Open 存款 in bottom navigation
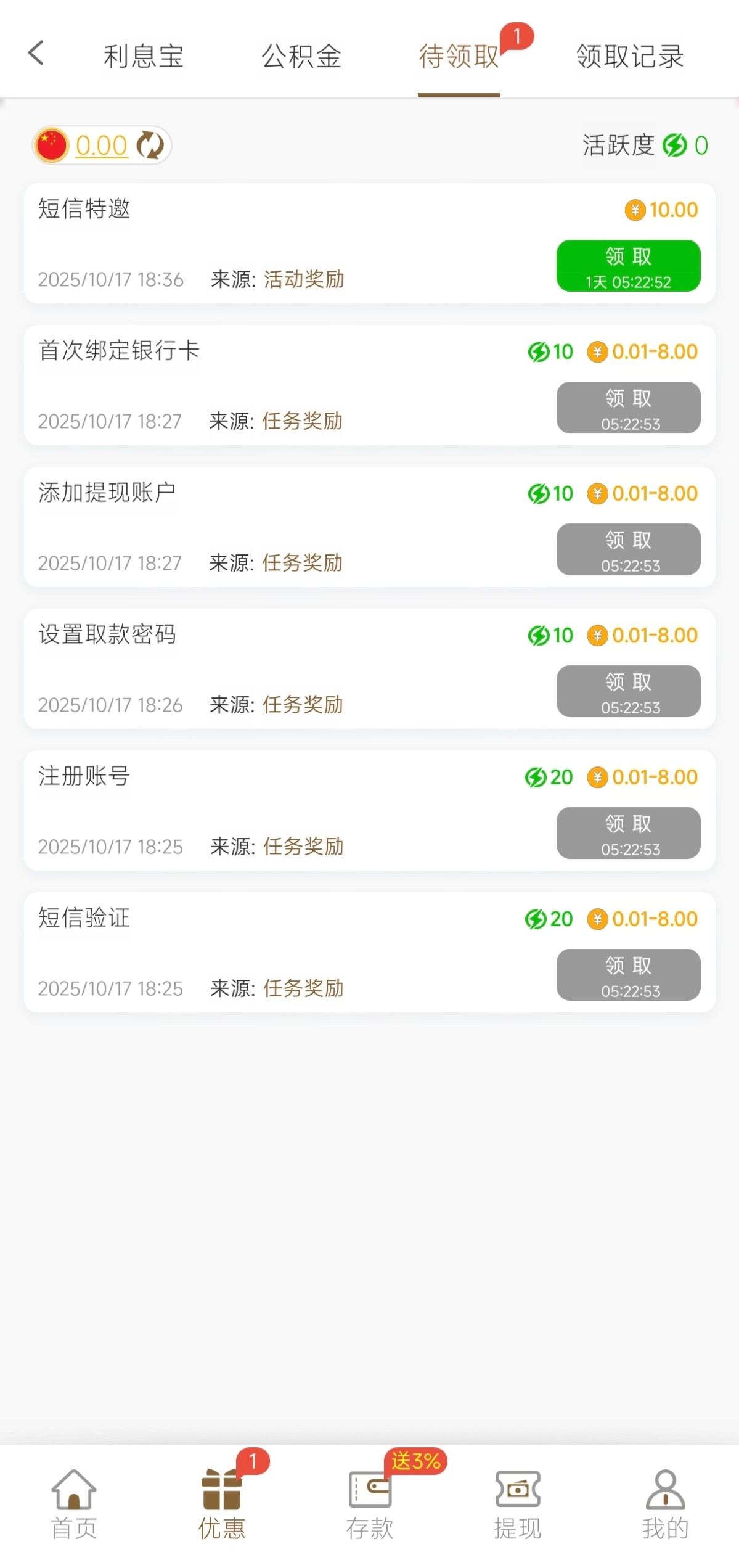The width and height of the screenshot is (739, 1568). (x=370, y=1503)
